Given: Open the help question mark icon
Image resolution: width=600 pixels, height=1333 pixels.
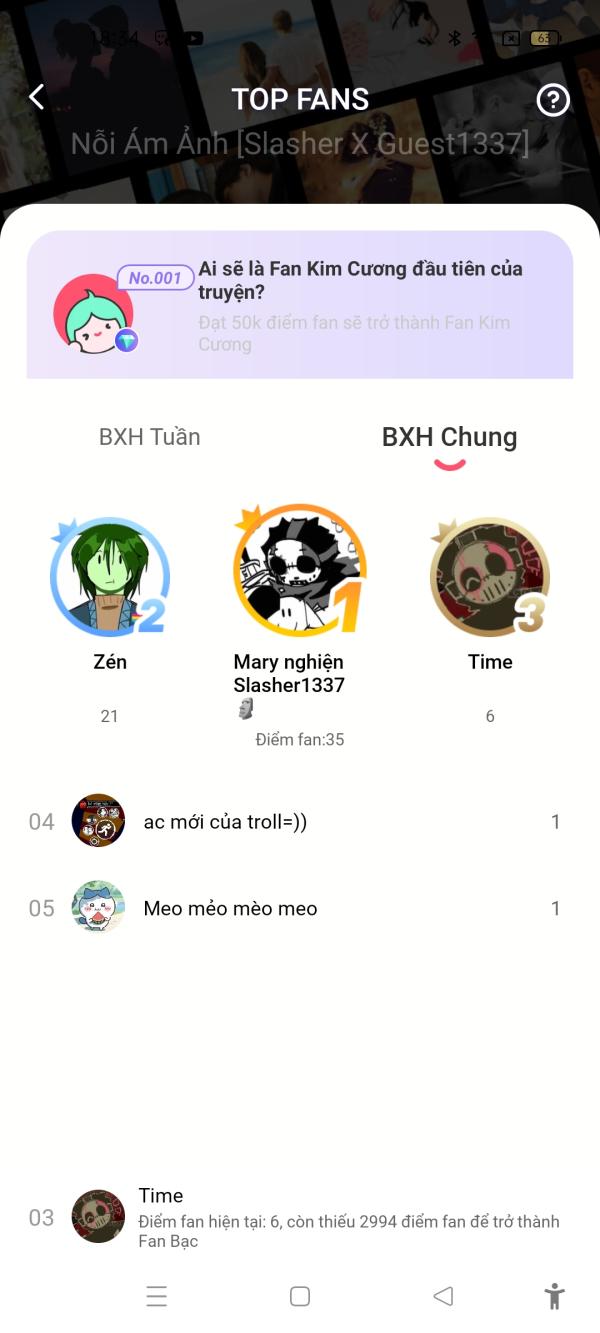Looking at the screenshot, I should 553,100.
